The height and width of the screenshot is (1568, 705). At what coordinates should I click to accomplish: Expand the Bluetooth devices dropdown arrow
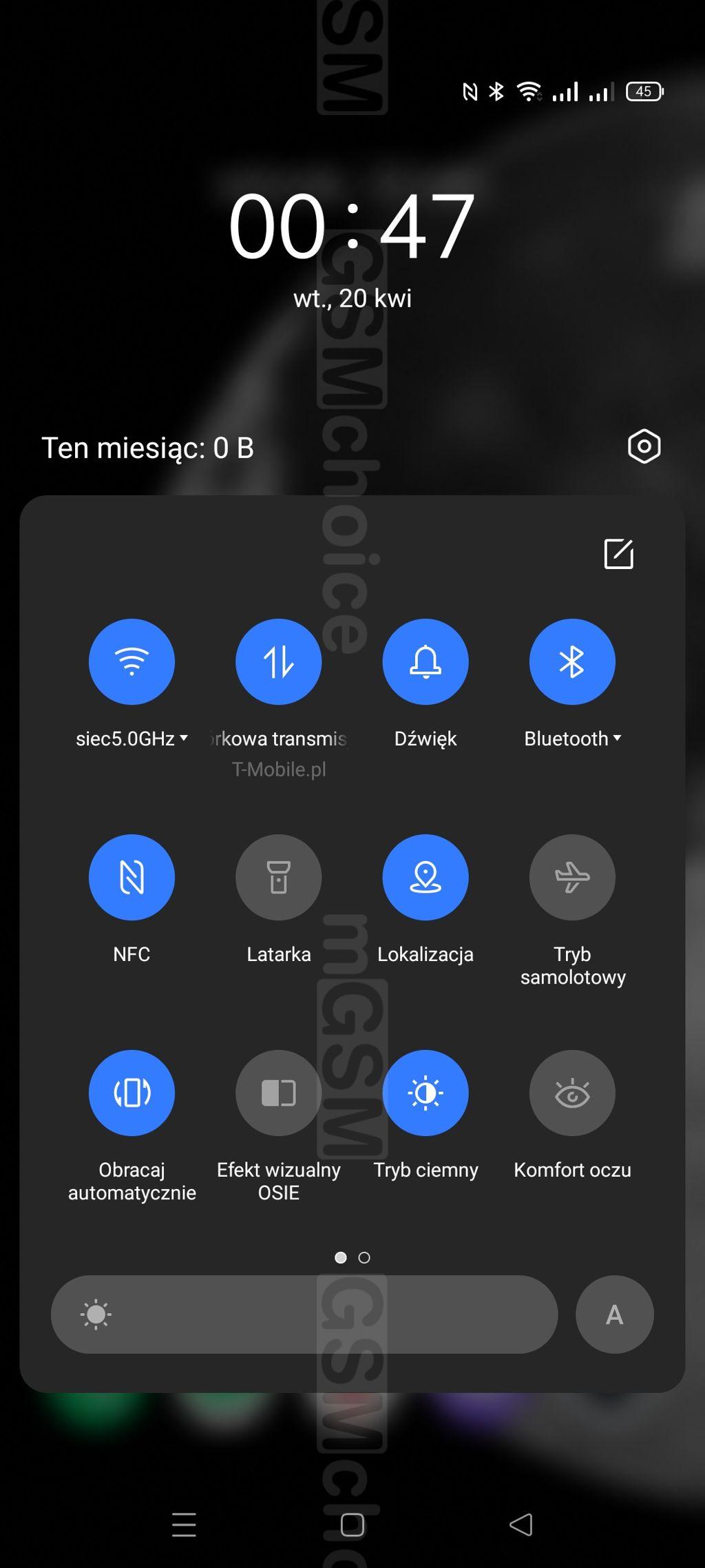point(617,738)
